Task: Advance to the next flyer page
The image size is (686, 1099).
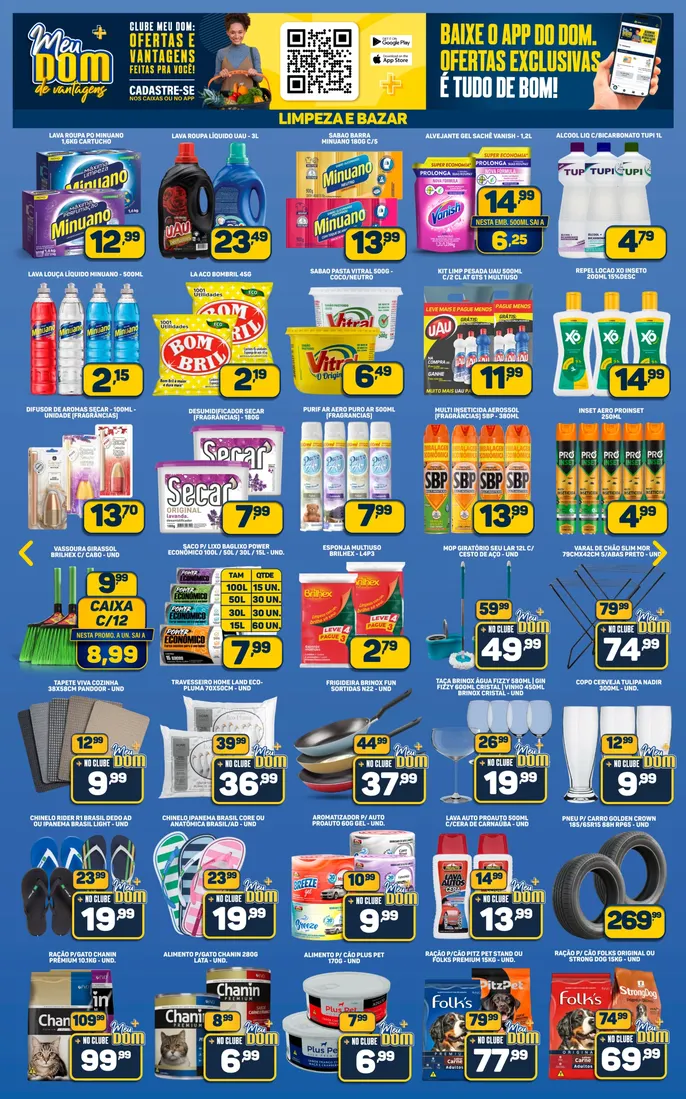Action: coord(659,553)
